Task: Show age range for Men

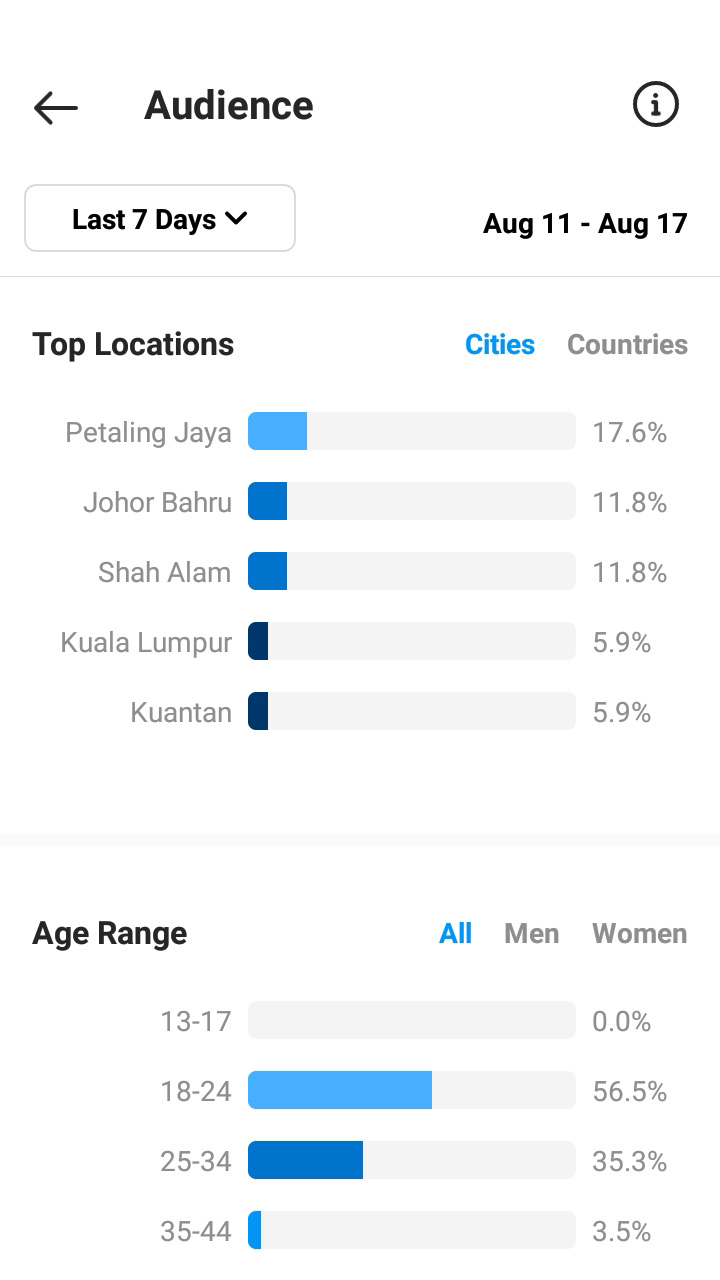Action: [532, 933]
